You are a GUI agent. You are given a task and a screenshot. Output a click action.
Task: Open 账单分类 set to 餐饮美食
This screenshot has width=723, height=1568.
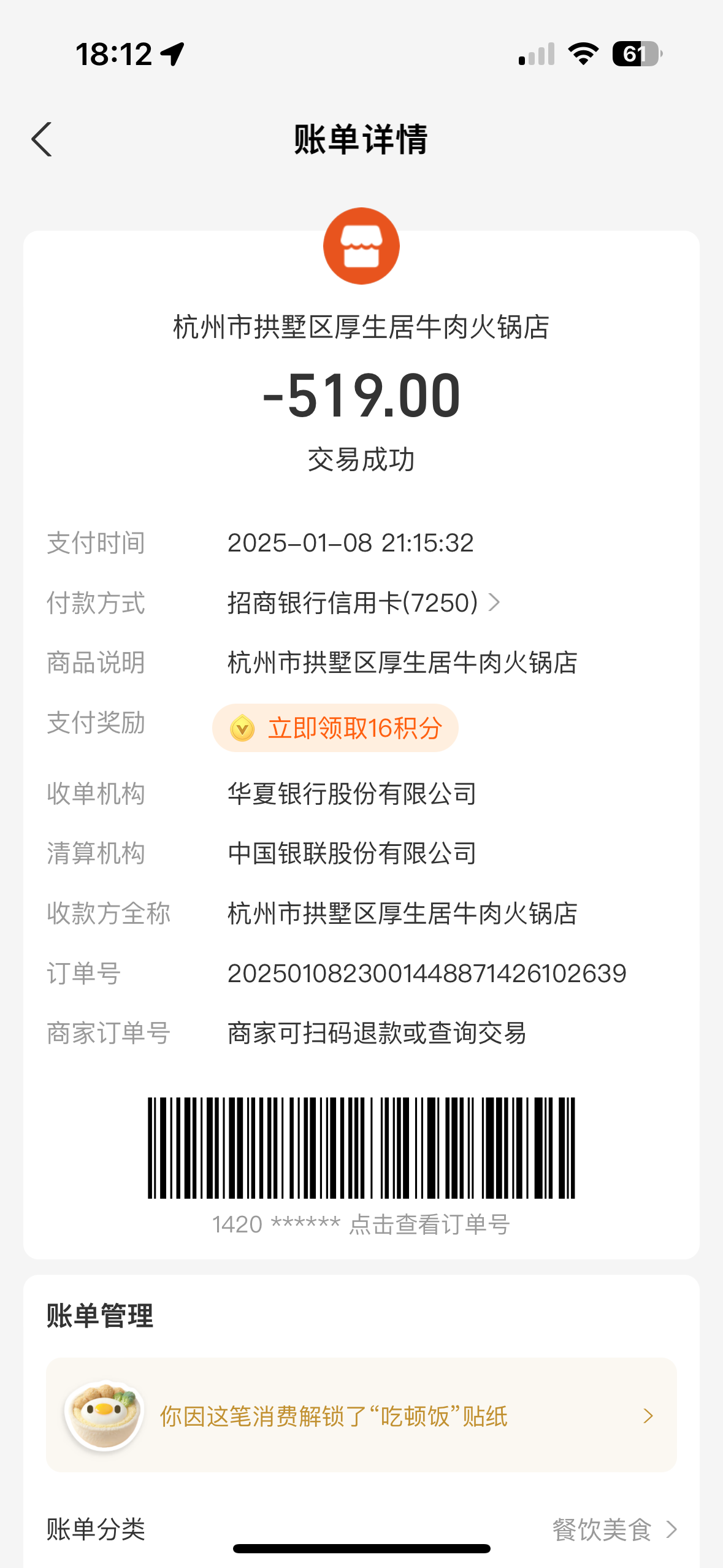pos(613,1529)
